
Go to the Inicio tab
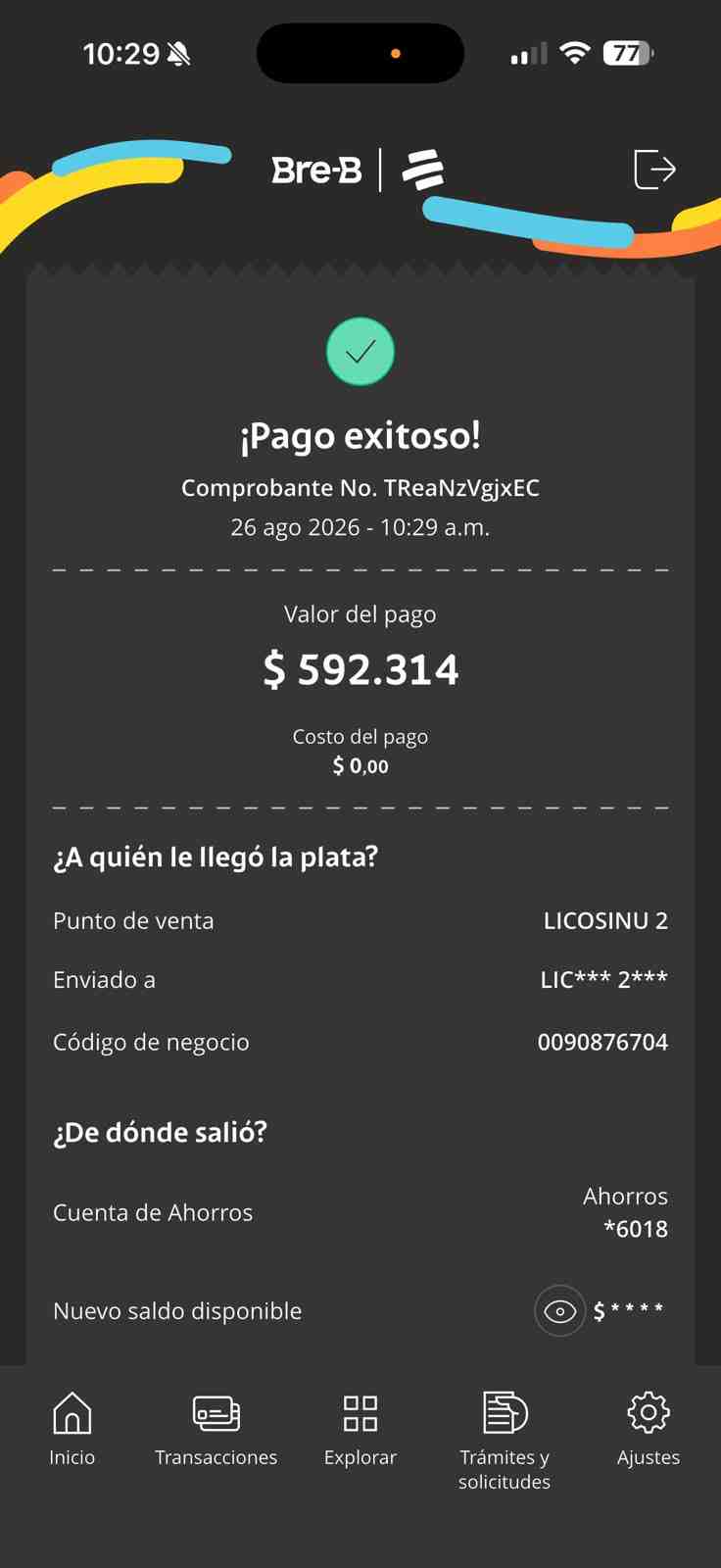click(x=72, y=1430)
